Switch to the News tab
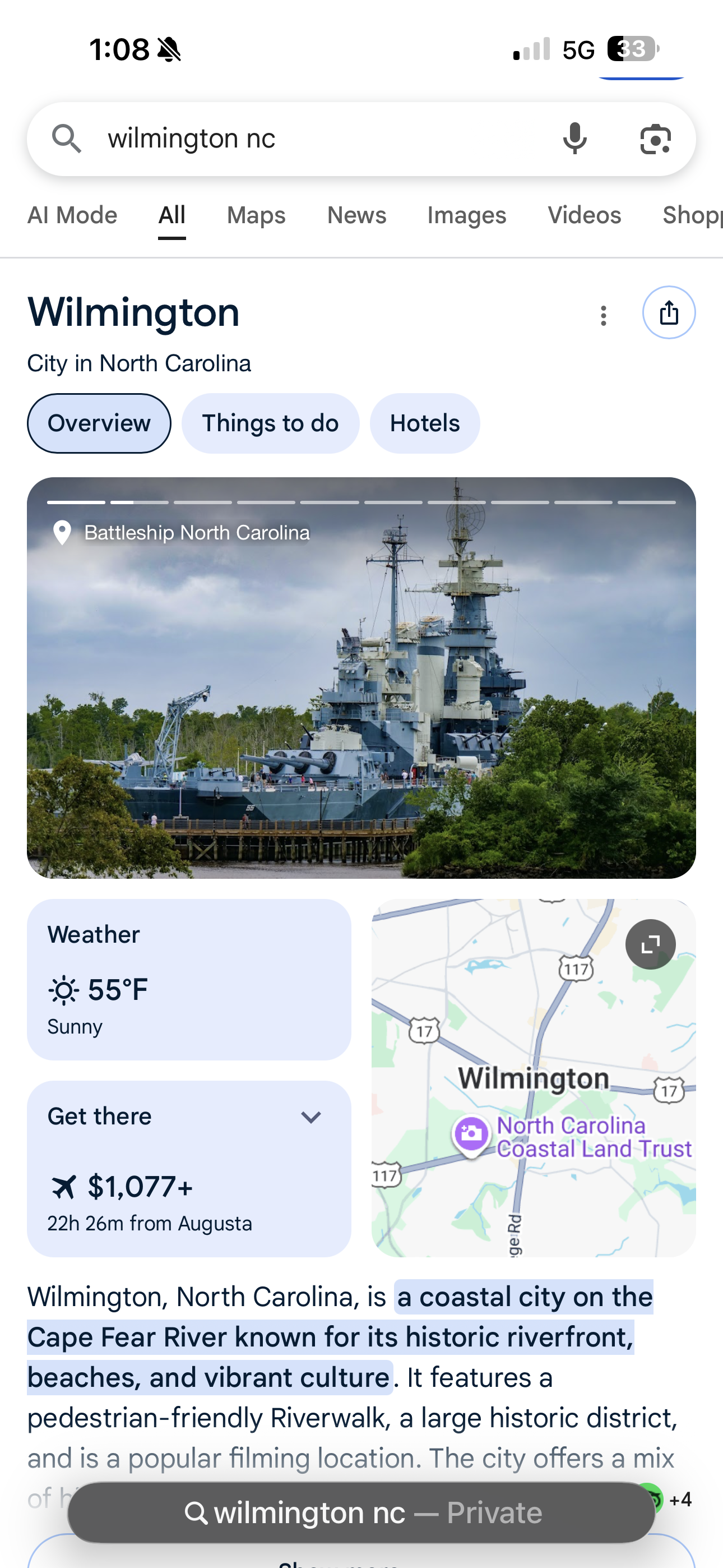The height and width of the screenshot is (1568, 723). point(356,215)
